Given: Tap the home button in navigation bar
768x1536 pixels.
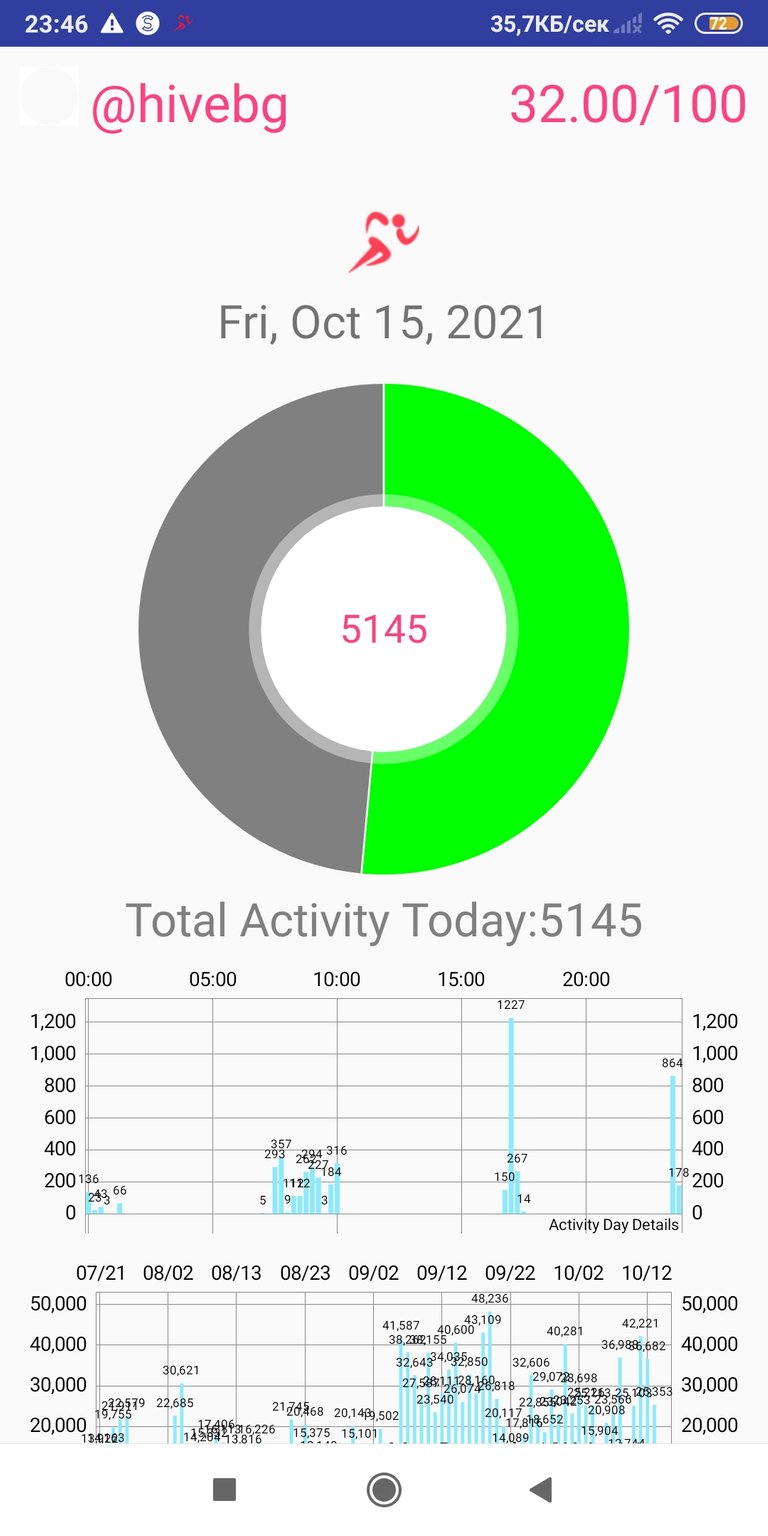Looking at the screenshot, I should coord(384,1490).
